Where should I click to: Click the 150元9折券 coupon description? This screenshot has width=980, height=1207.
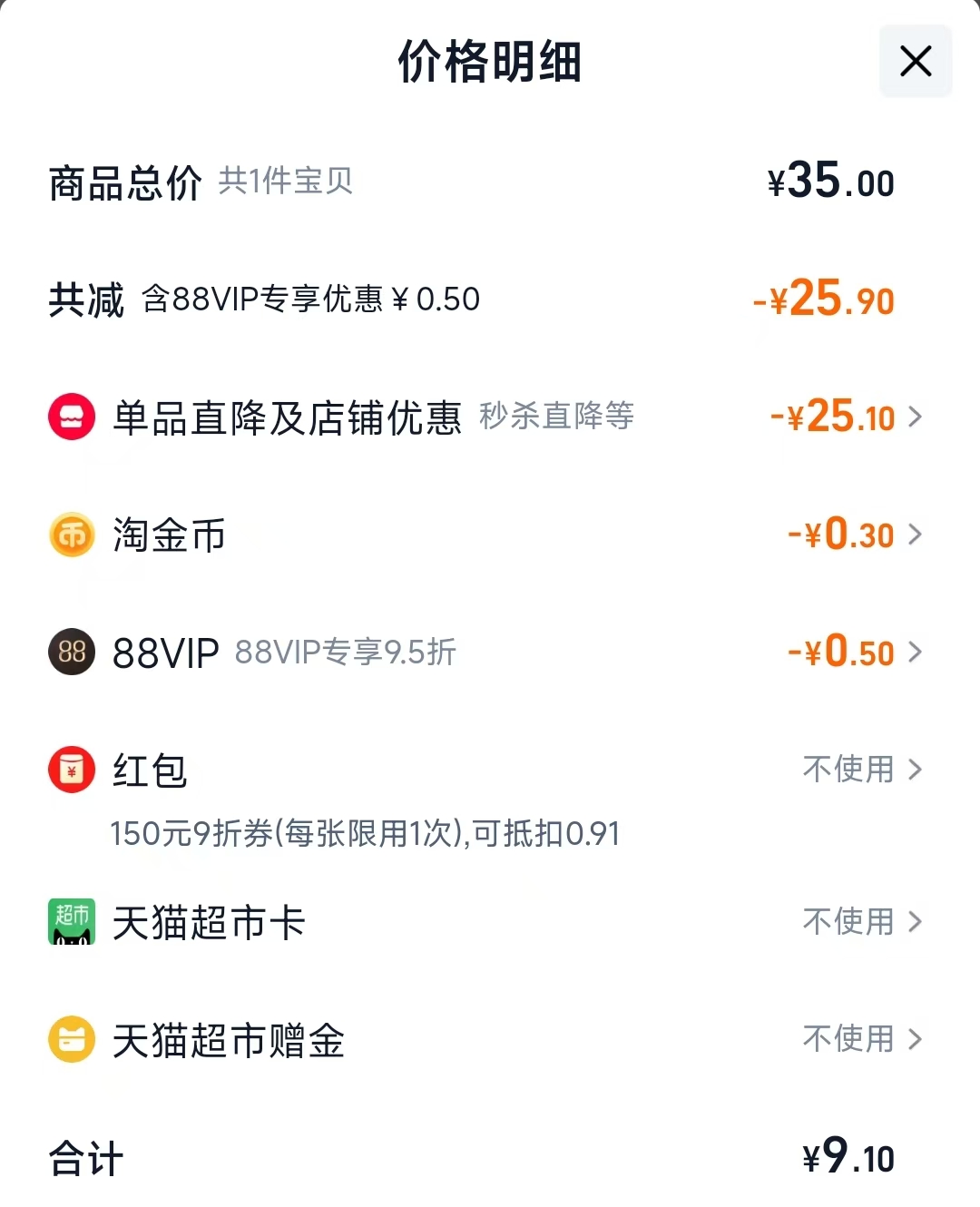[x=363, y=835]
